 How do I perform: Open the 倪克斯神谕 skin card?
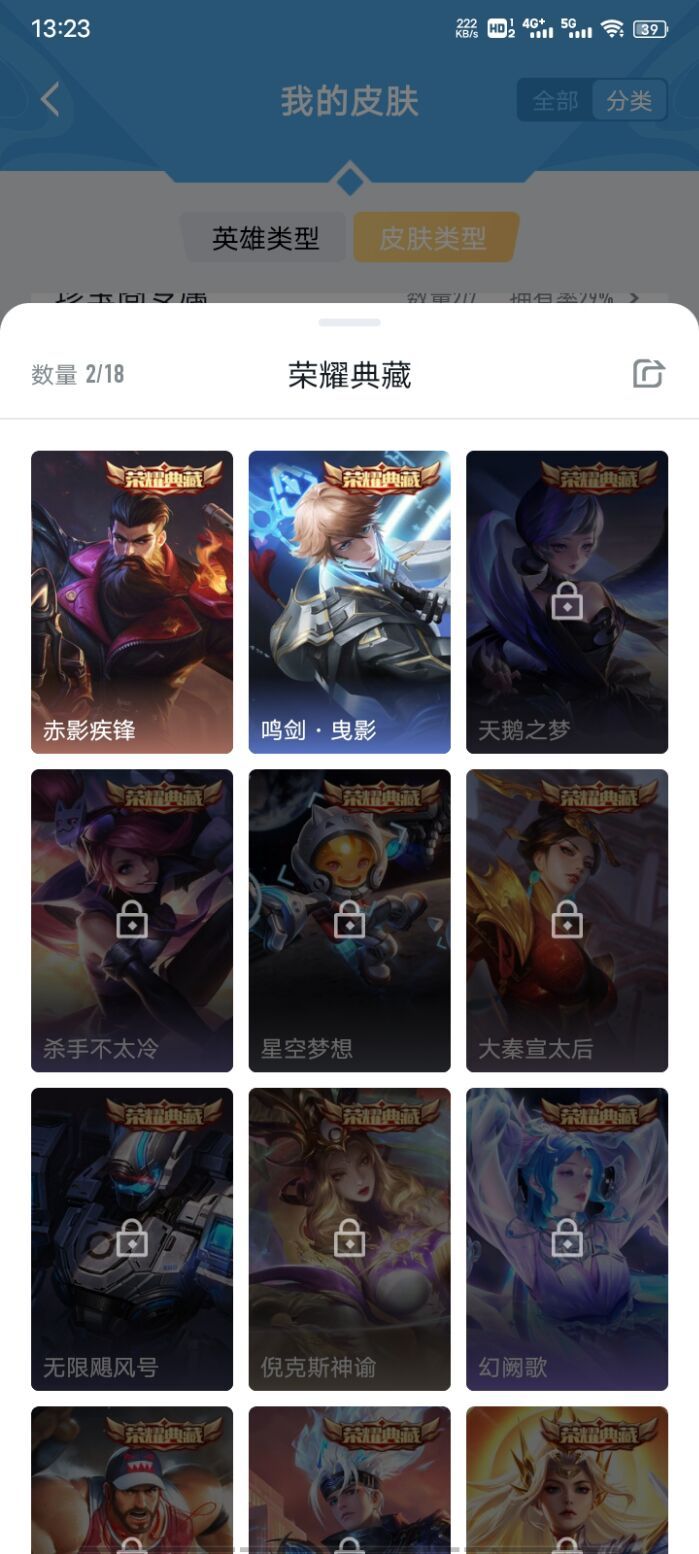tap(349, 1238)
